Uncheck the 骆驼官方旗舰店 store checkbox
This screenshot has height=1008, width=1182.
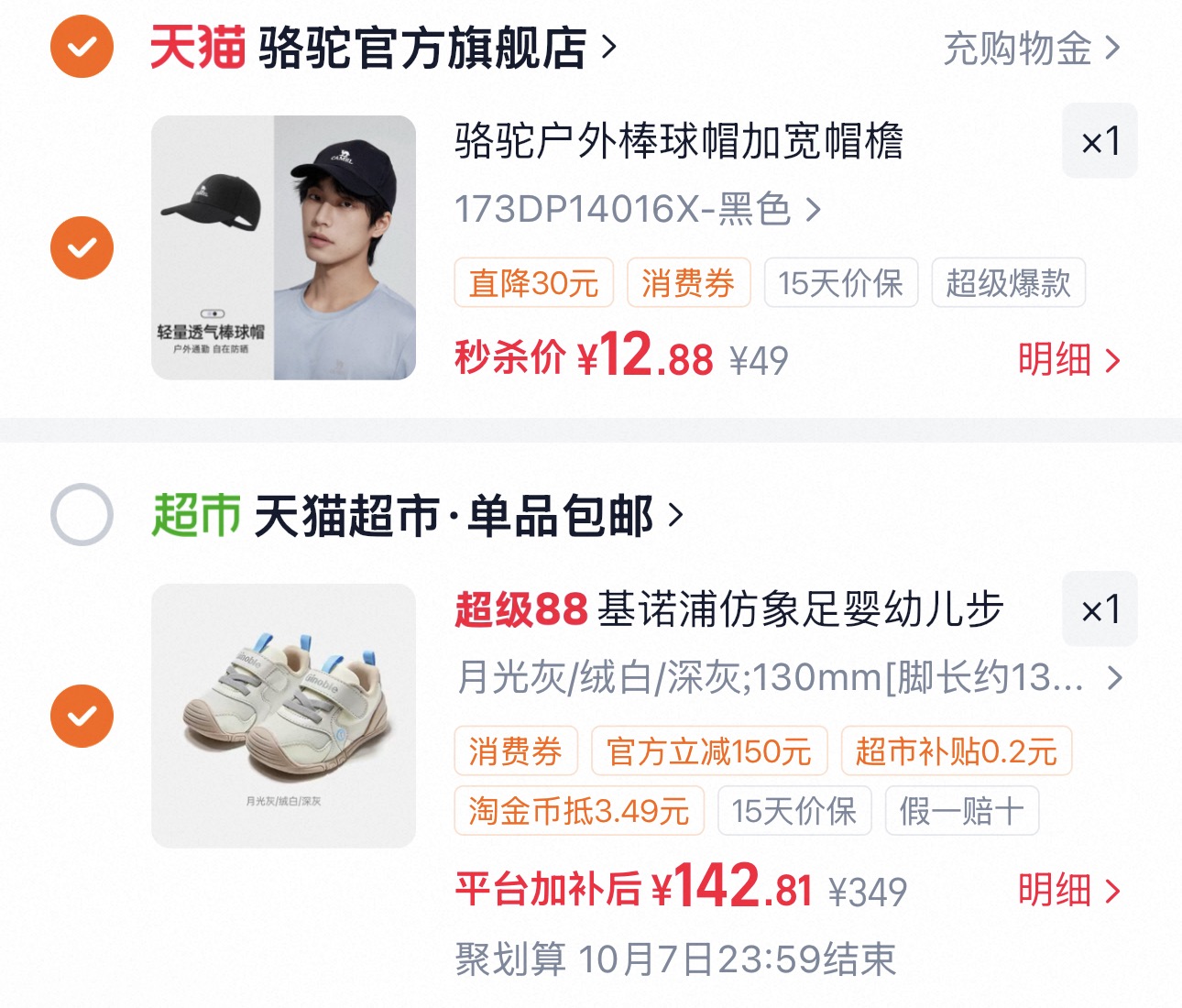82,46
